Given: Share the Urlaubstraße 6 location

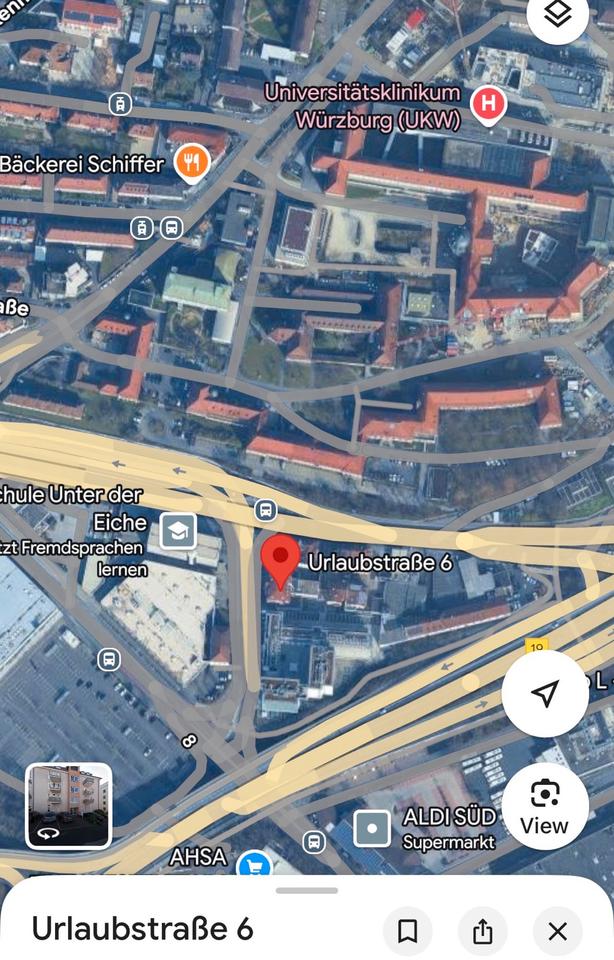Looking at the screenshot, I should (482, 931).
